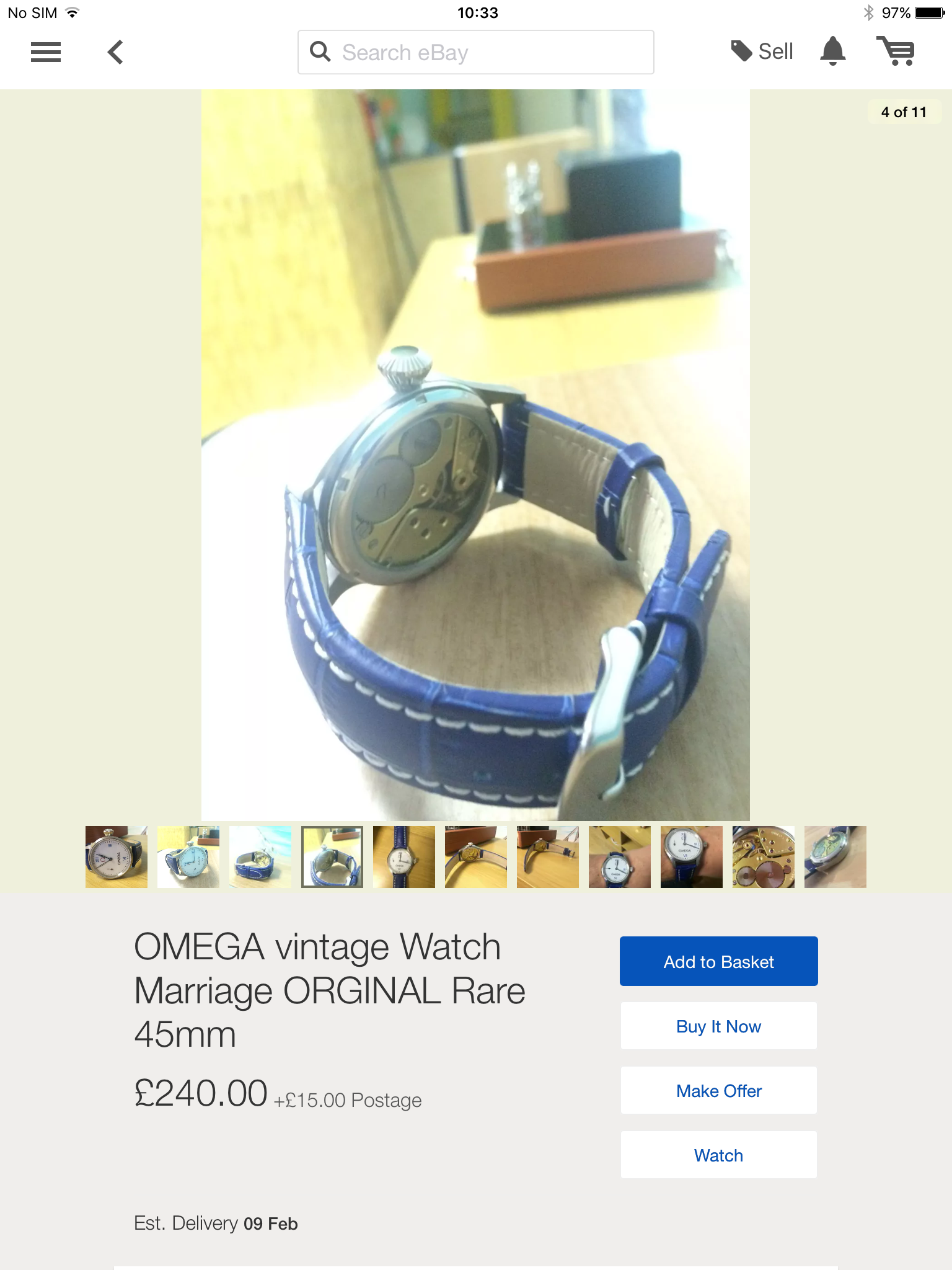Tap Add to Basket button
This screenshot has width=952, height=1270.
click(718, 961)
